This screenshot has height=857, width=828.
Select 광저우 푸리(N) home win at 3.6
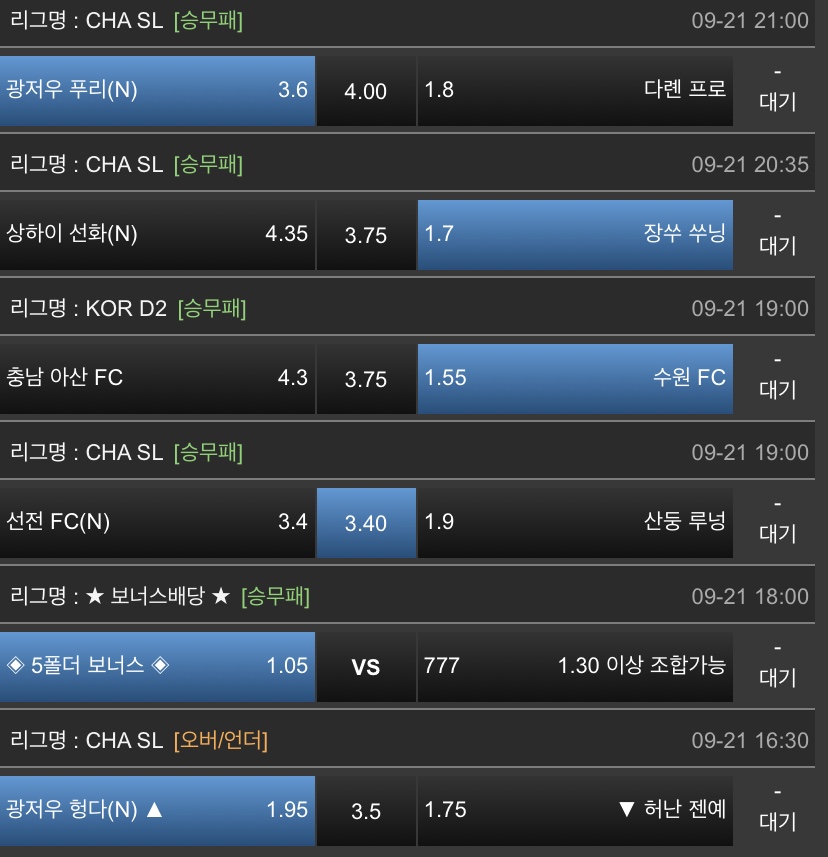click(157, 91)
